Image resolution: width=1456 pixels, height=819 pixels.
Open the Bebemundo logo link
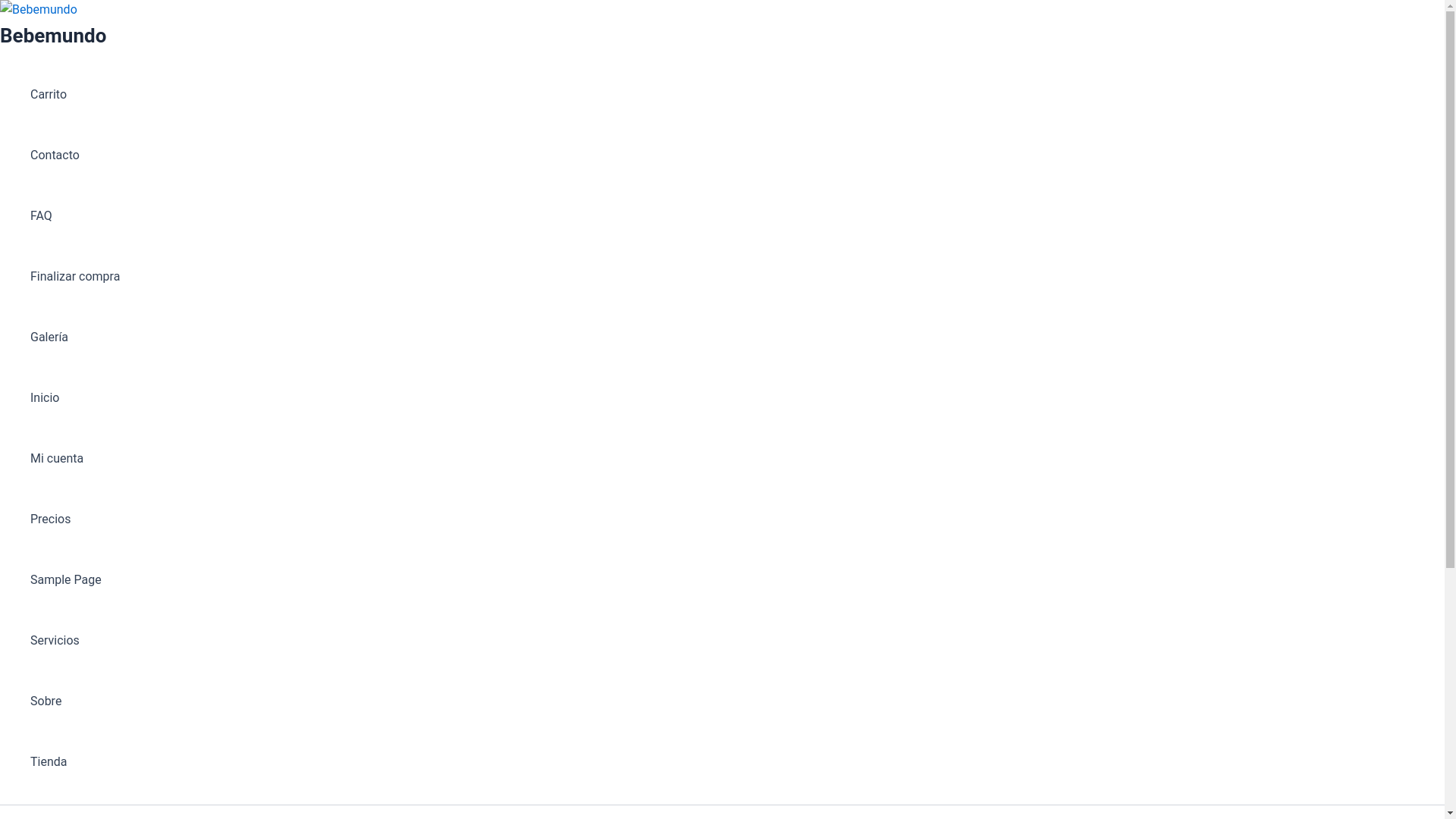click(39, 10)
